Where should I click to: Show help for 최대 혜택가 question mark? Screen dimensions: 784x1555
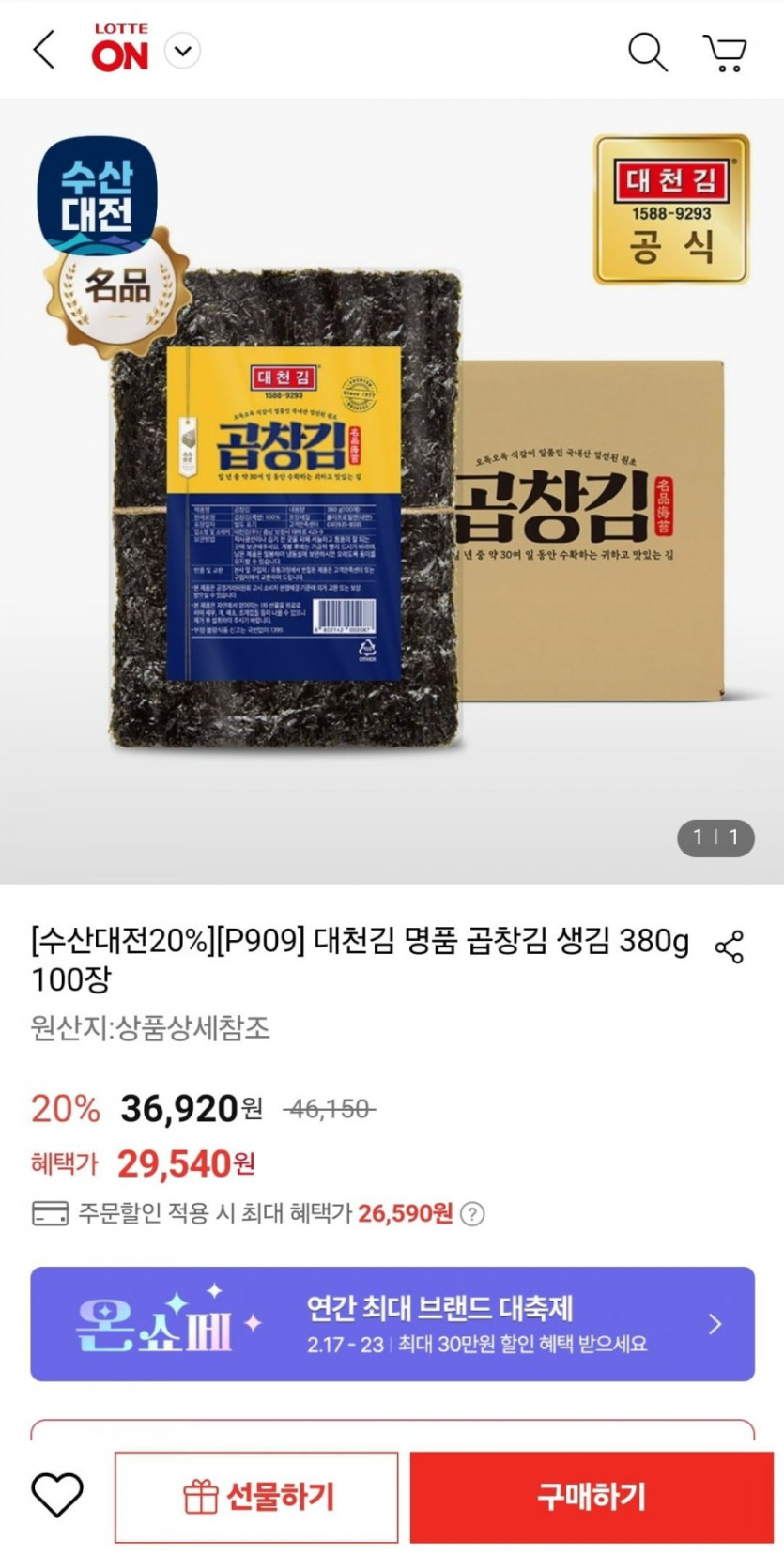[x=473, y=1213]
